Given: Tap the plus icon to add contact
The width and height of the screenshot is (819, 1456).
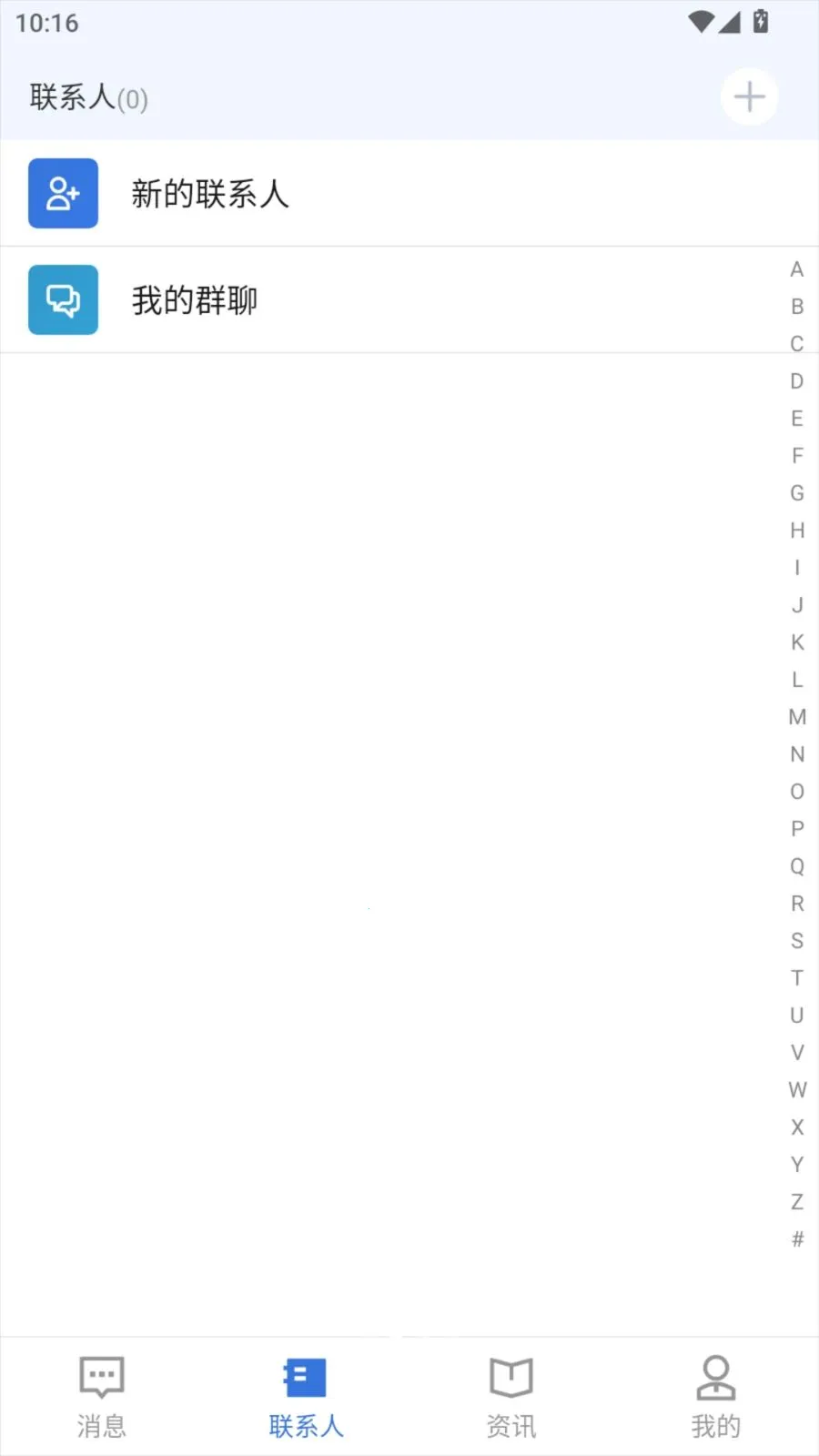Looking at the screenshot, I should [749, 96].
